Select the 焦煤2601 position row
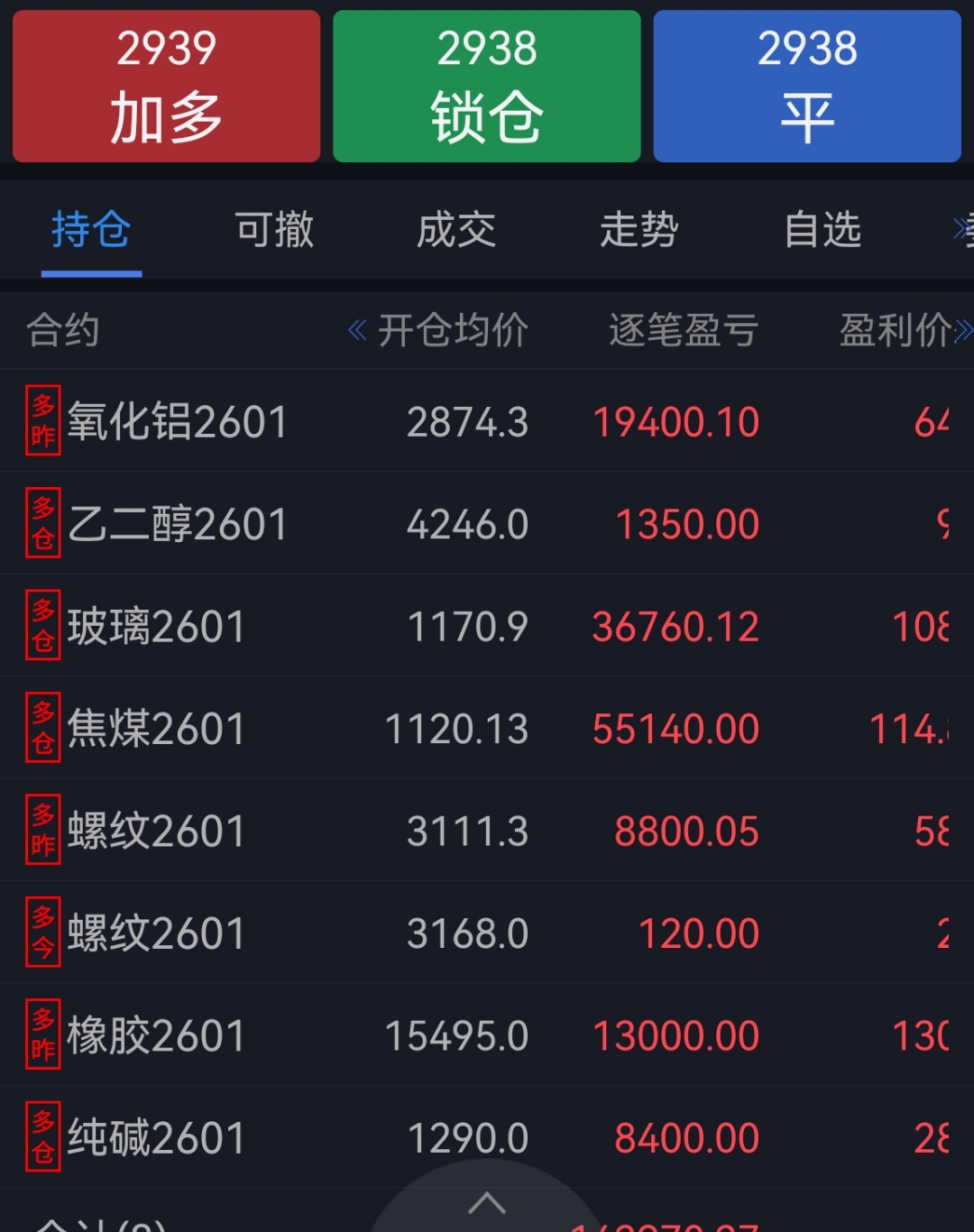This screenshot has height=1232, width=974. pyautogui.click(x=487, y=727)
